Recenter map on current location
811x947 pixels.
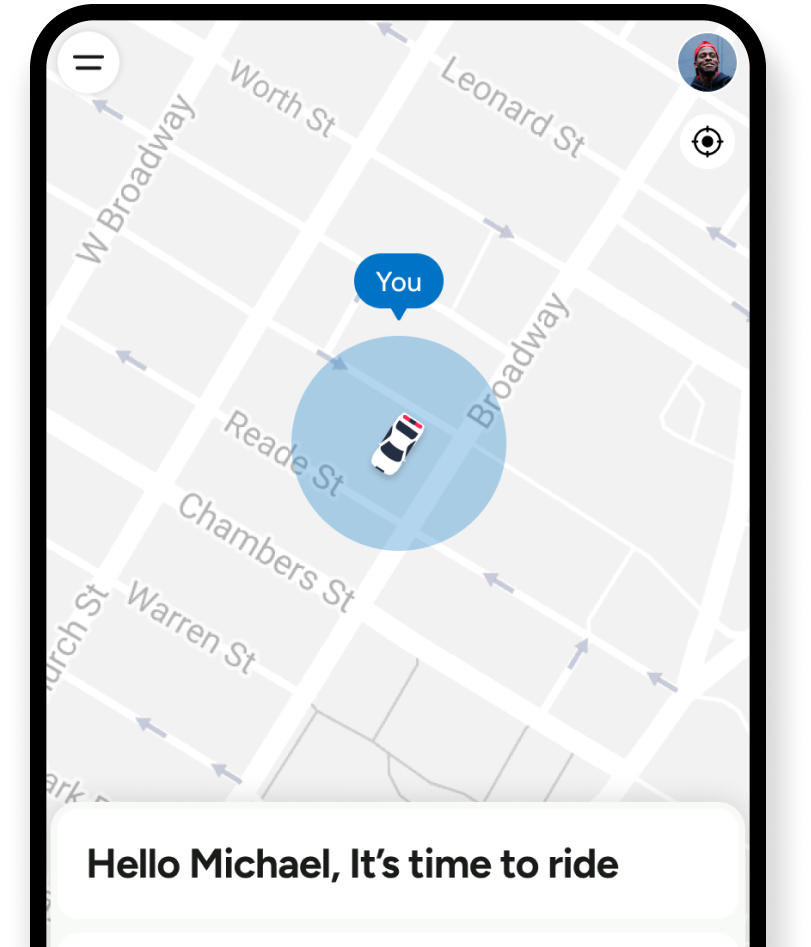click(707, 142)
